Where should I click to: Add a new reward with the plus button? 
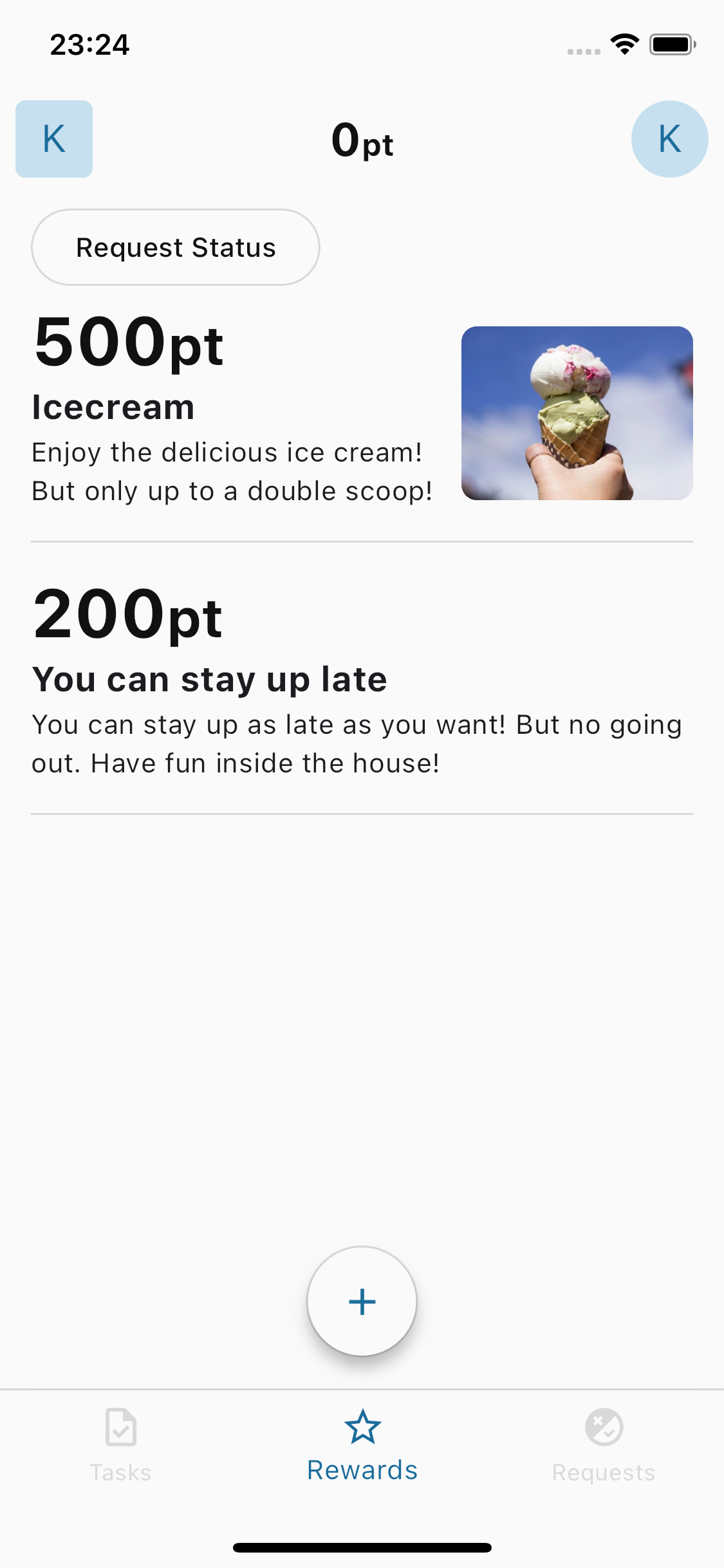[x=362, y=1302]
